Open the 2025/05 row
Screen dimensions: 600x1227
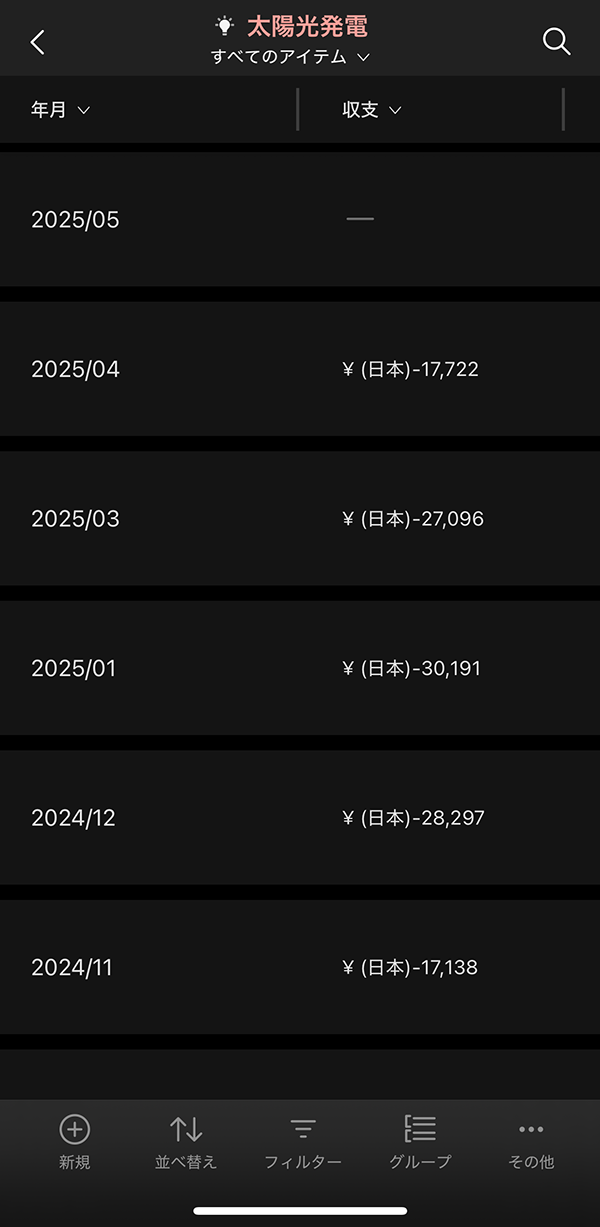(300, 219)
